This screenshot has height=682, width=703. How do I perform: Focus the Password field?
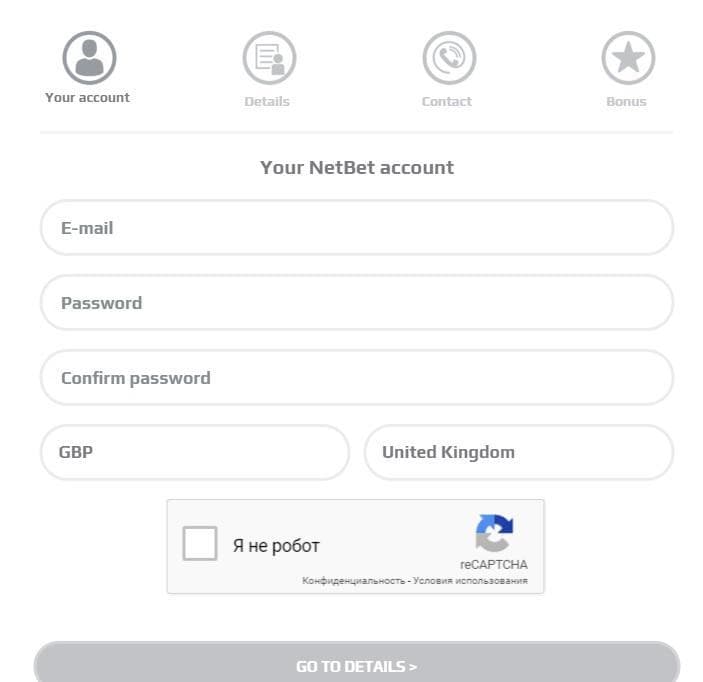pyautogui.click(x=356, y=303)
